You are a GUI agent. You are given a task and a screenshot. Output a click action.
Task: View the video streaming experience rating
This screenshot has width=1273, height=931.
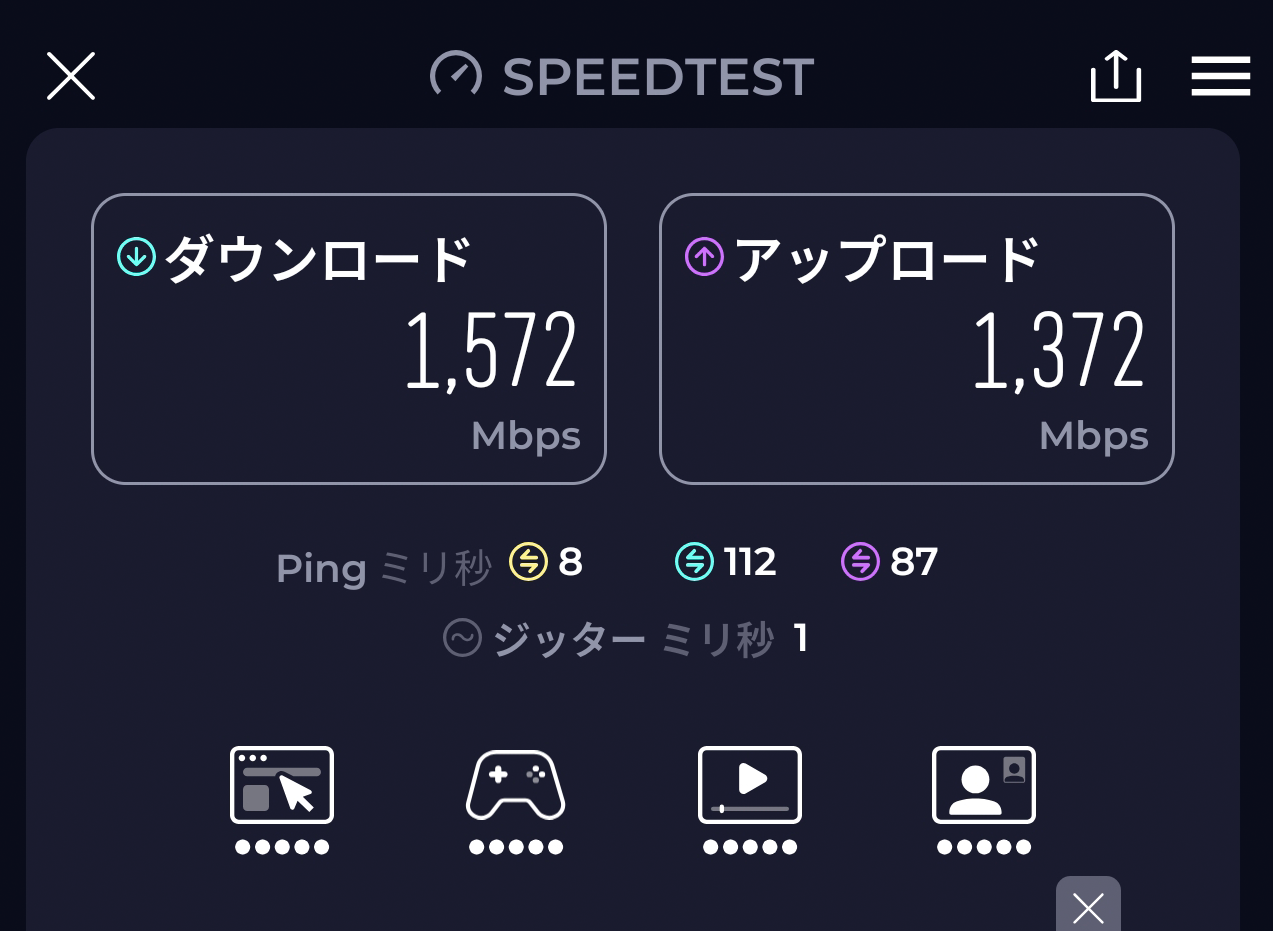750,798
